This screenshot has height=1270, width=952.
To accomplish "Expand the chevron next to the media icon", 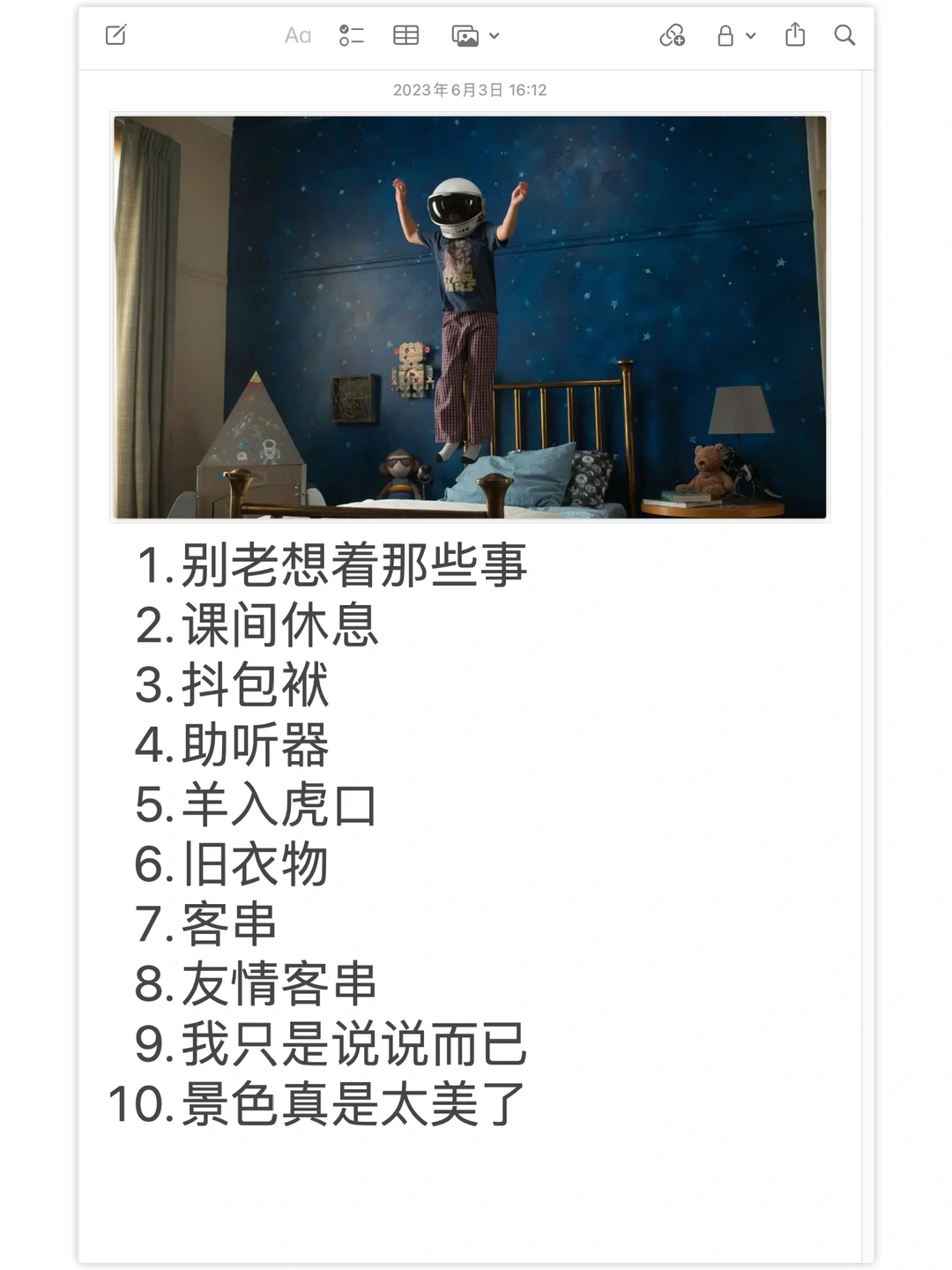I will tap(494, 37).
